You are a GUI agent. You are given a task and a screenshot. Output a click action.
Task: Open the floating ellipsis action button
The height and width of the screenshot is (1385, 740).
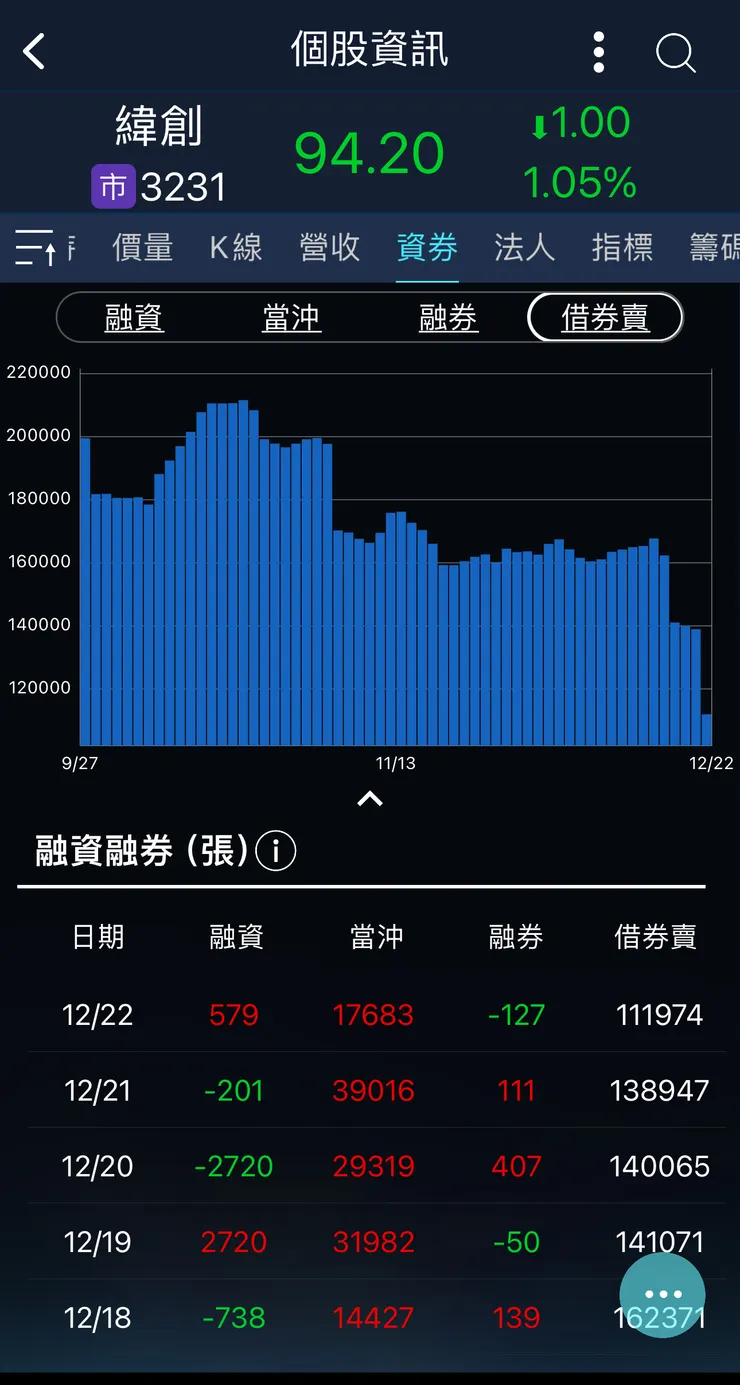[x=662, y=1294]
